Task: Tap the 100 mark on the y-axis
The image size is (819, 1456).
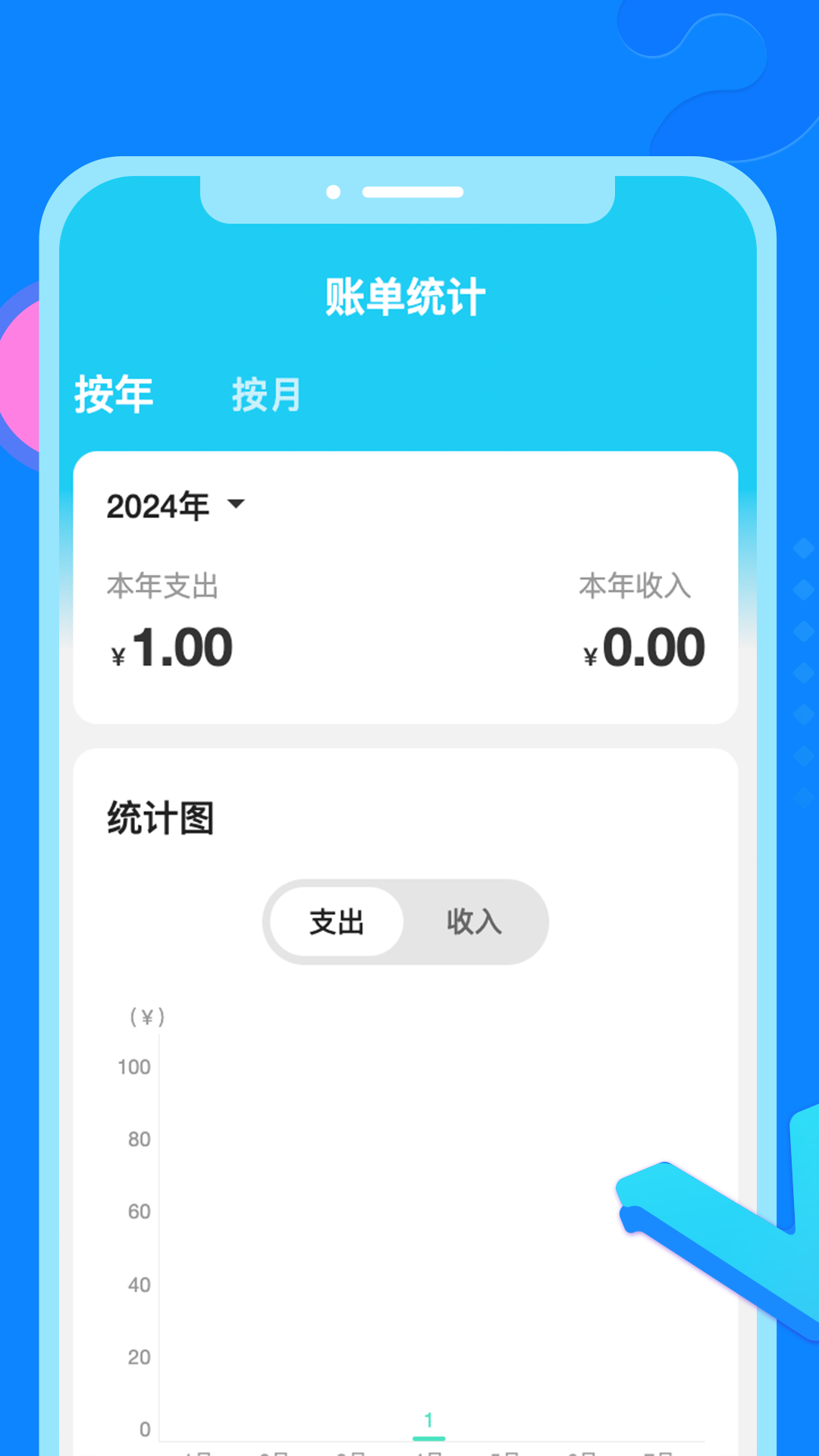Action: tap(135, 1067)
